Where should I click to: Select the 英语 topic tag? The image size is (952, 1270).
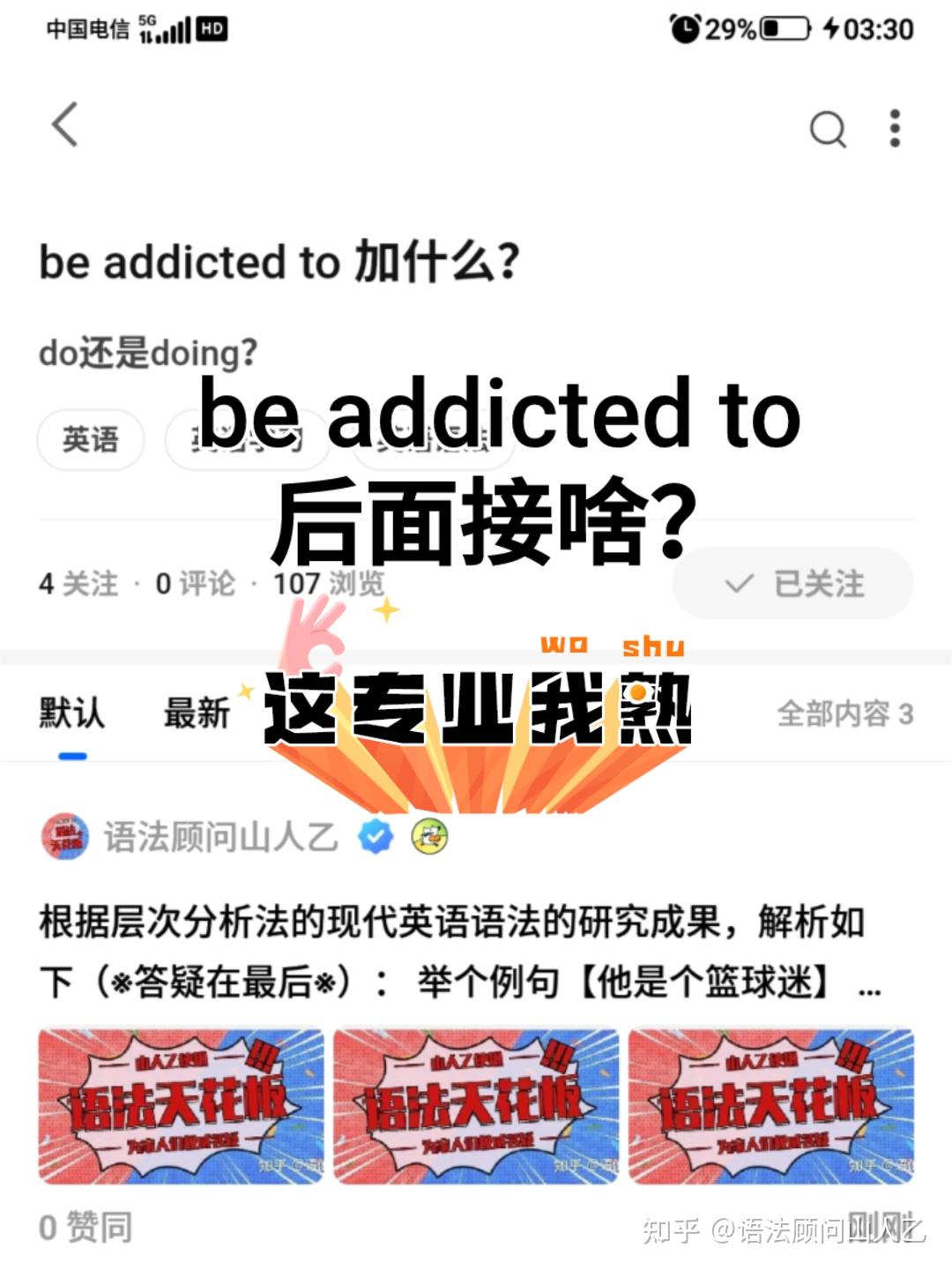point(91,439)
